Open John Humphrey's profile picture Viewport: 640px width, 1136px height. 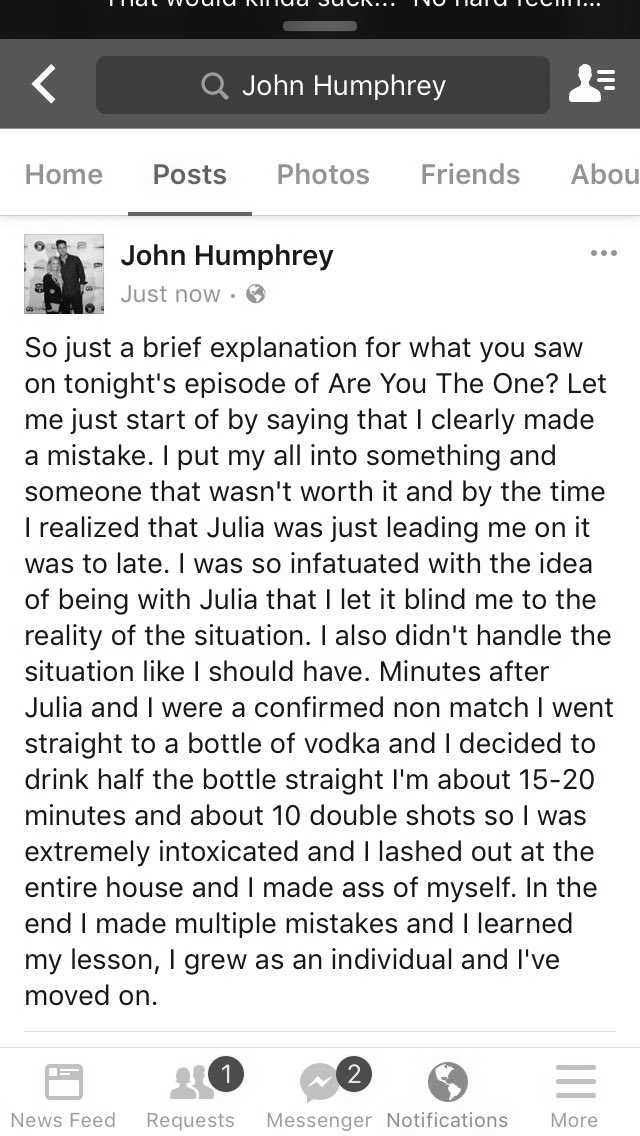pyautogui.click(x=64, y=274)
